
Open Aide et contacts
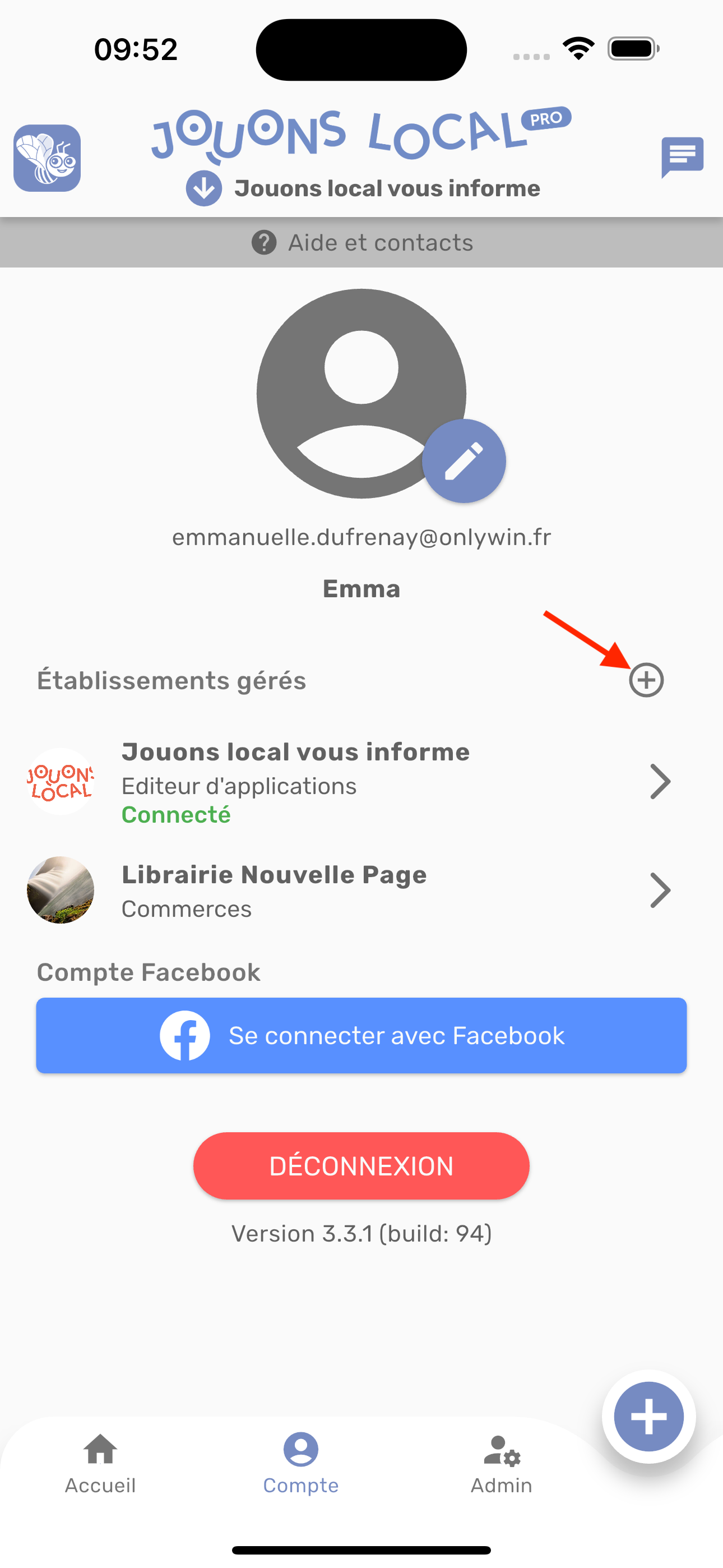361,242
